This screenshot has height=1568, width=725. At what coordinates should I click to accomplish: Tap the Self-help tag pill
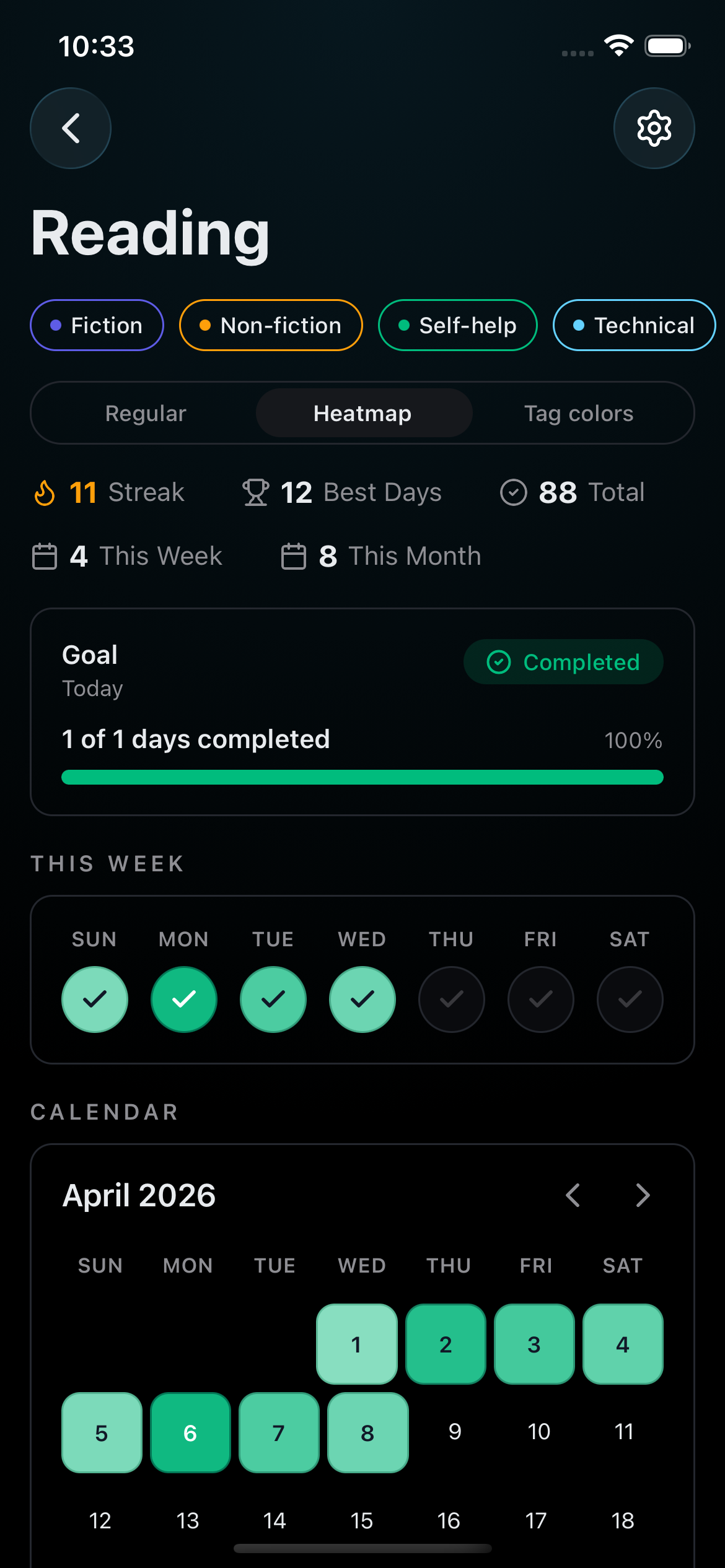pos(457,324)
